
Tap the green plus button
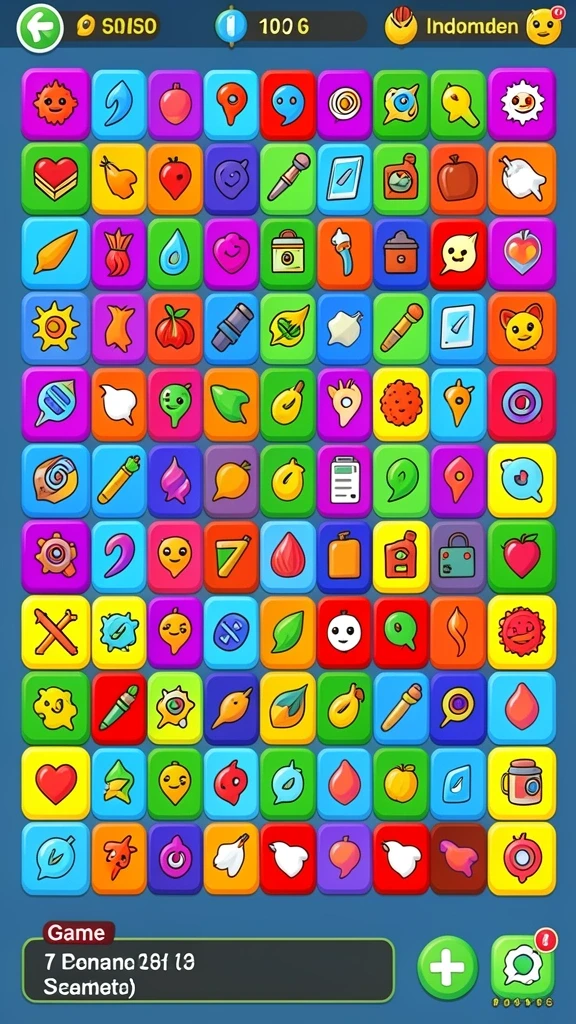447,967
